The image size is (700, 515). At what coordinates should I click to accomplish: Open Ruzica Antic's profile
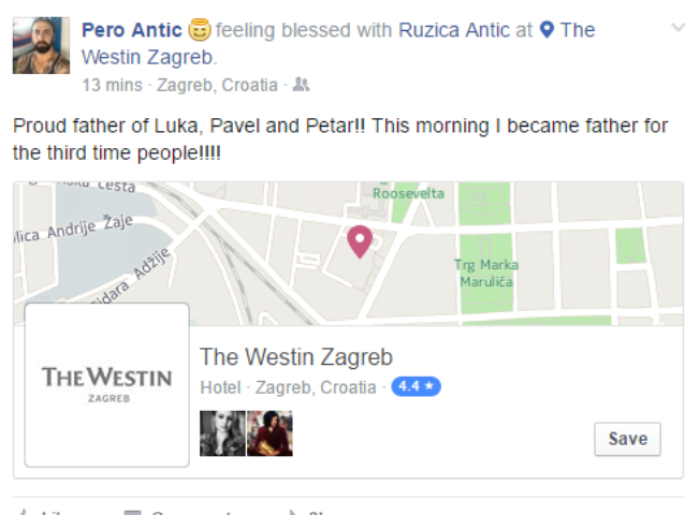[x=454, y=30]
